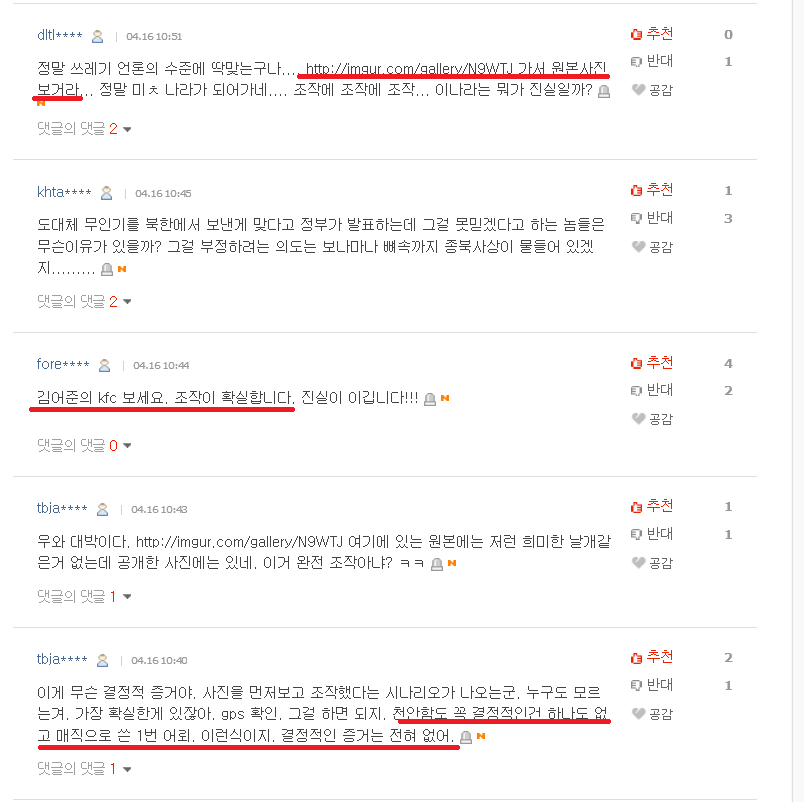This screenshot has width=804, height=802.
Task: Recommend fore****'s comment
Action: 652,362
